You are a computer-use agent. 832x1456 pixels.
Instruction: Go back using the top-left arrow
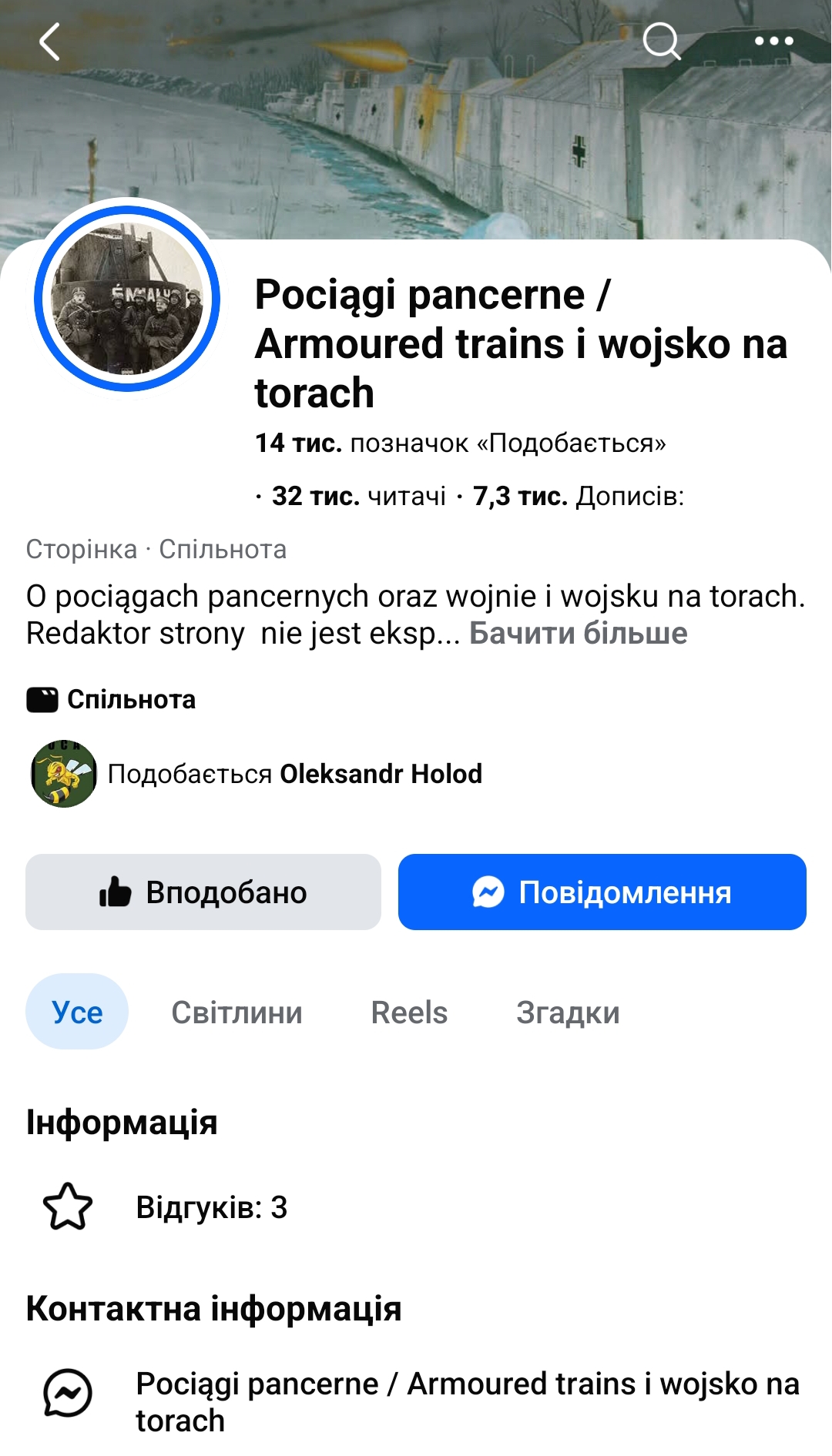pos(49,41)
